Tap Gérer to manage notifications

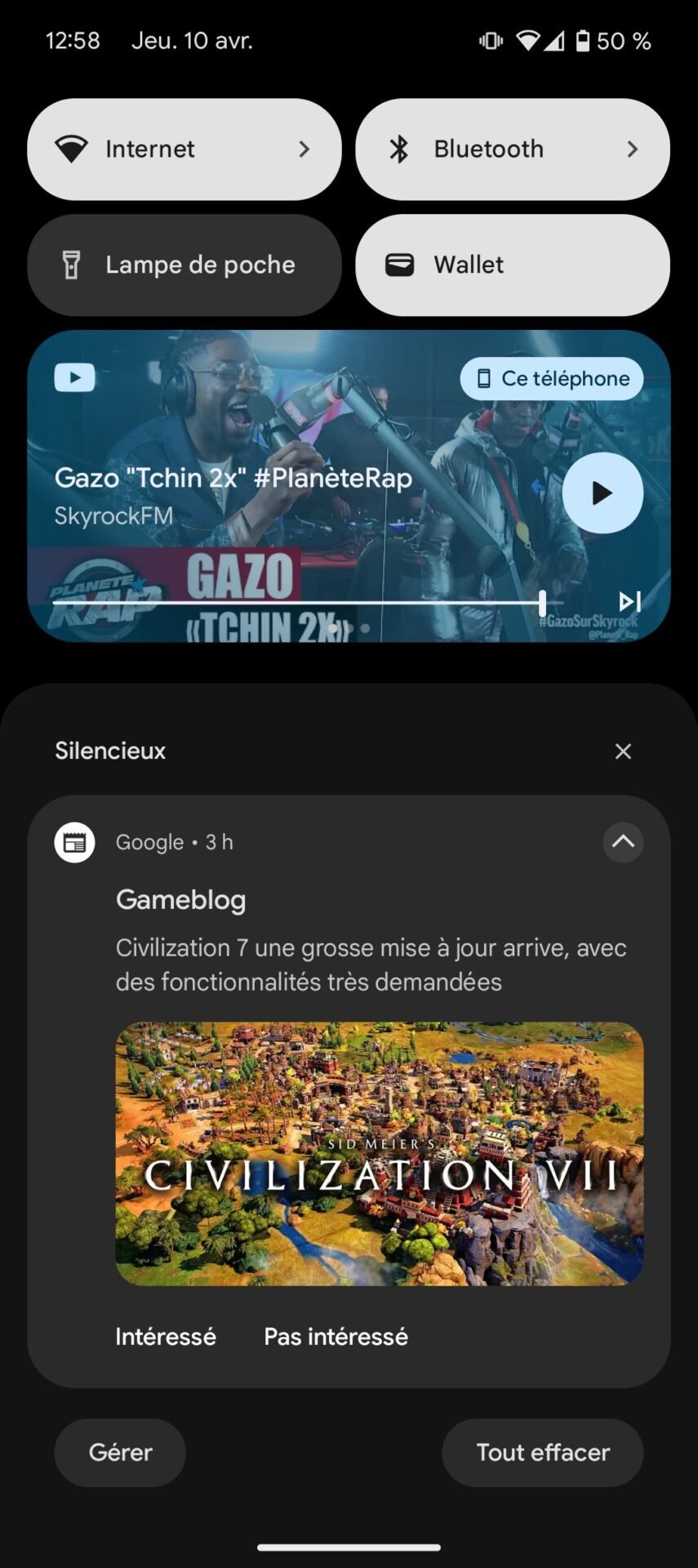click(x=120, y=1453)
